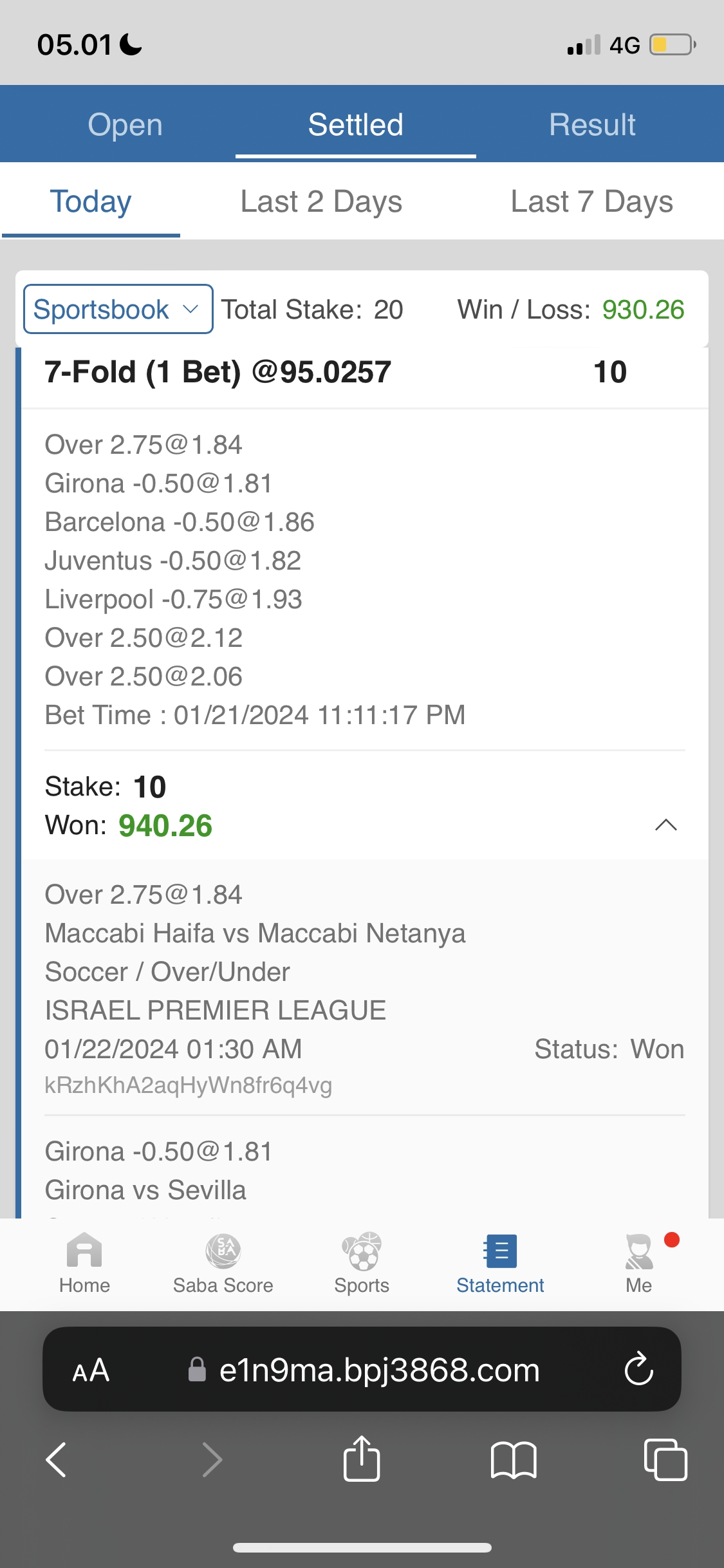Open Safari bookmarks
This screenshot has width=724, height=1568.
(x=513, y=1459)
